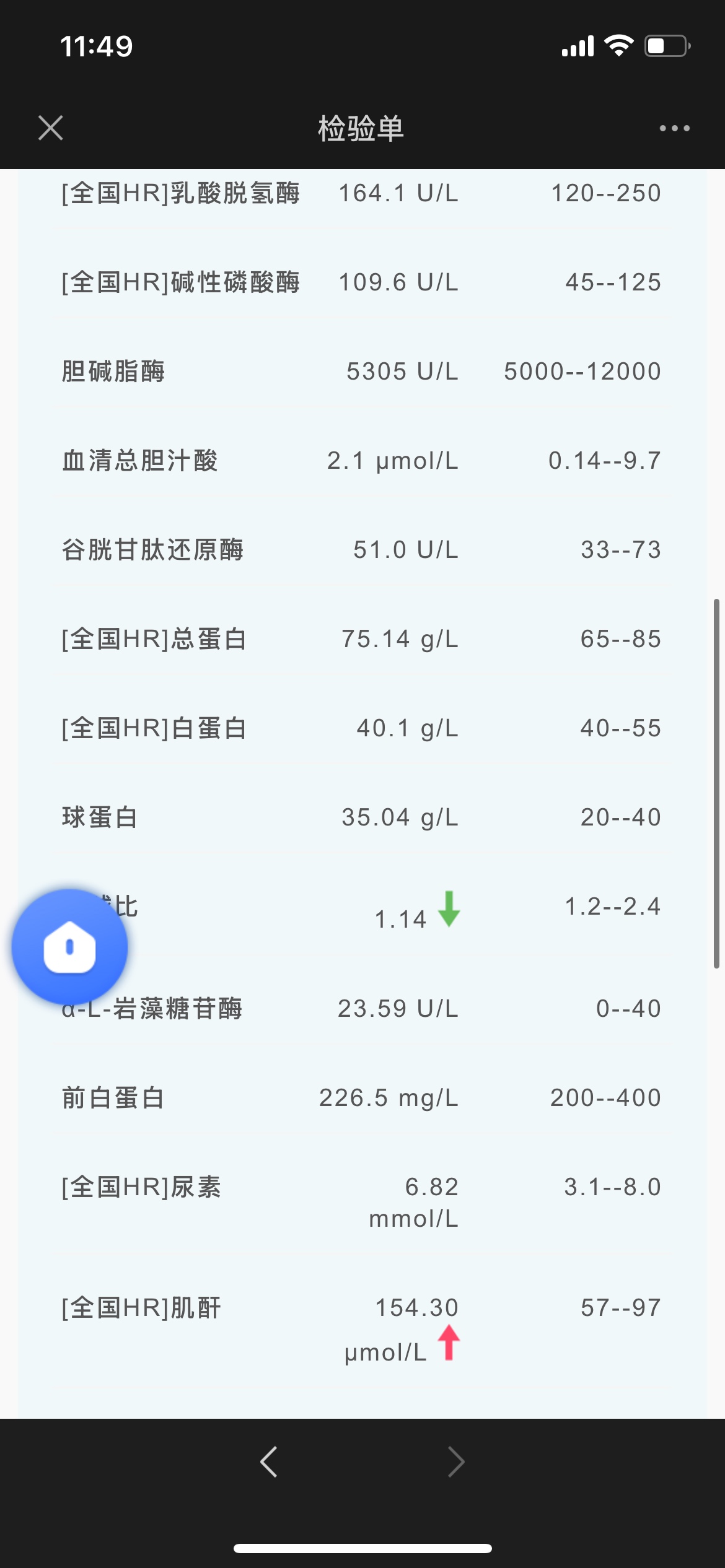Go back to the previous web page
The image size is (725, 1568).
[269, 1462]
